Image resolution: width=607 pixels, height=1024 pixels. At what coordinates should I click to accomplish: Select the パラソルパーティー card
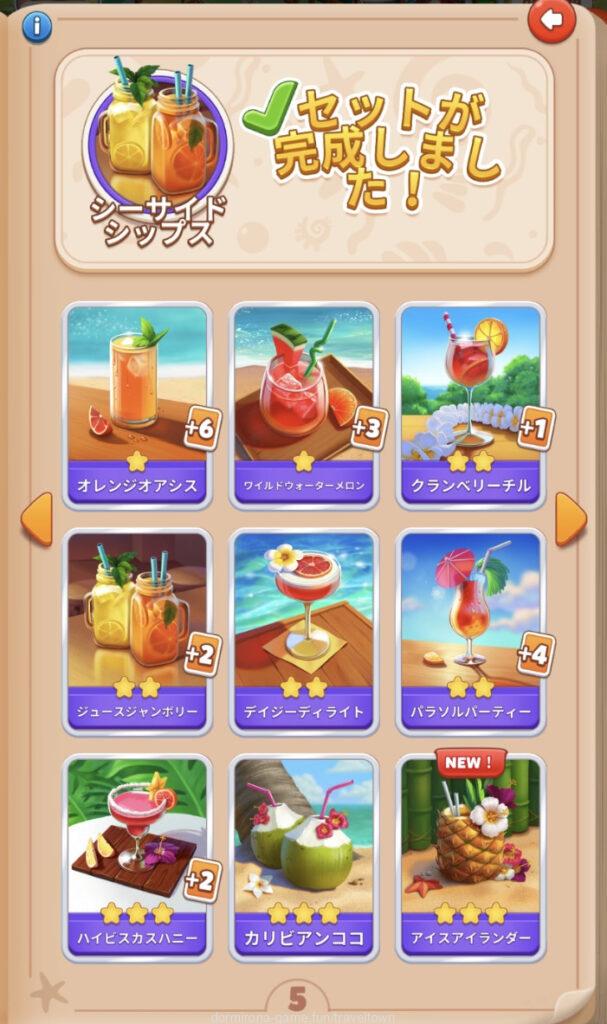tap(471, 631)
